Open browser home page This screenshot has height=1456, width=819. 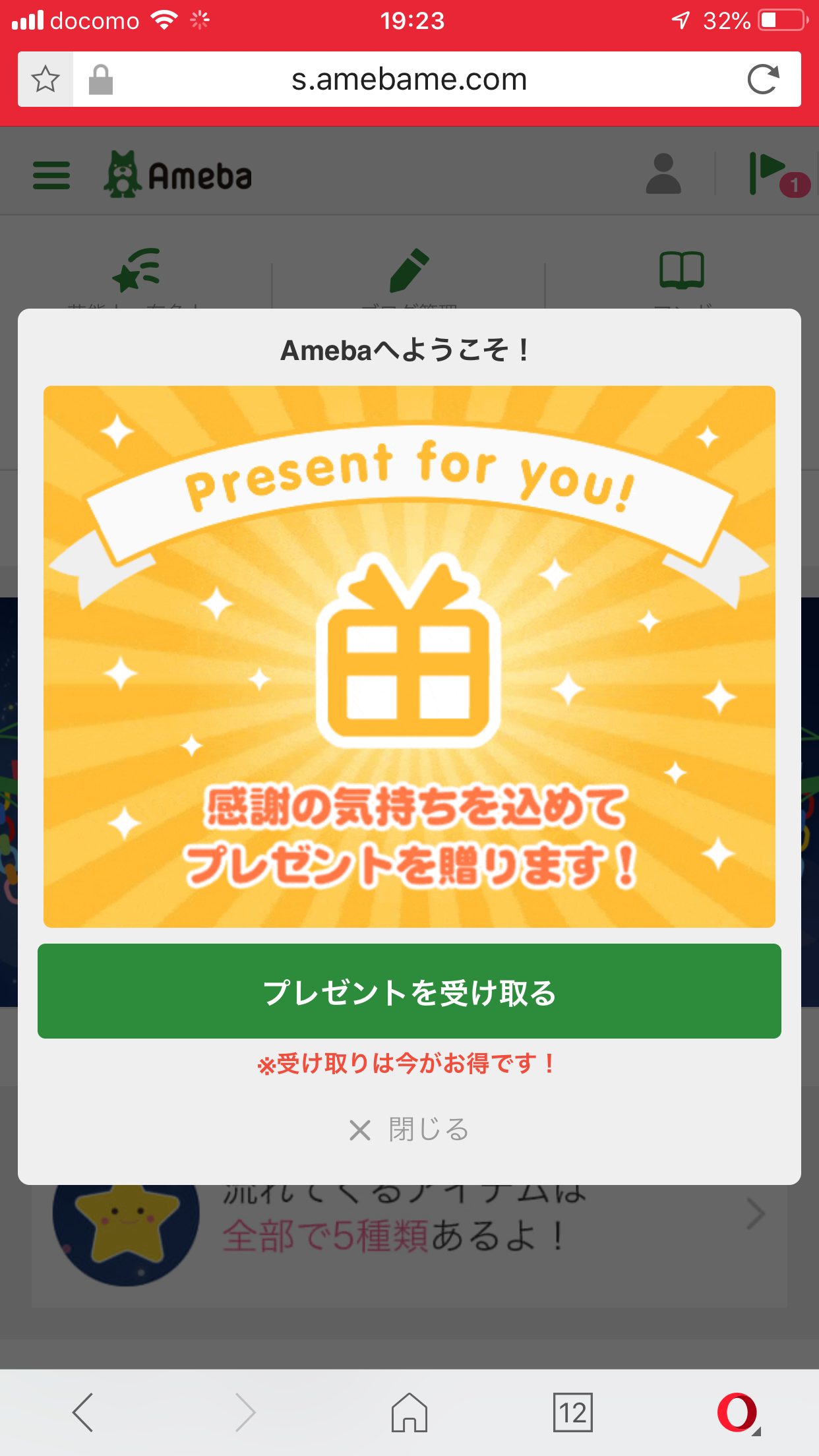pyautogui.click(x=409, y=1412)
